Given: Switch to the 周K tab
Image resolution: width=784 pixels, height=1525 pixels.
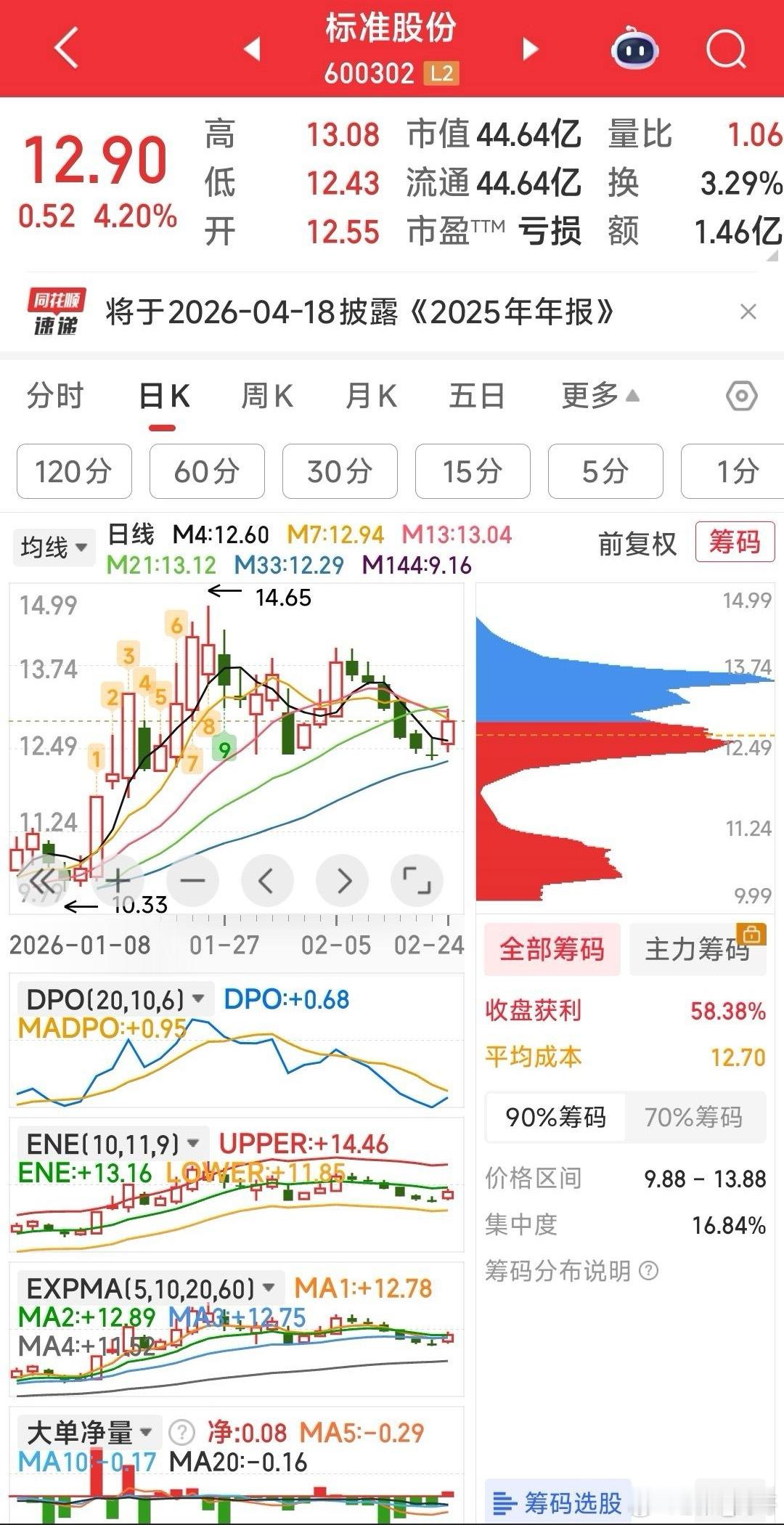Looking at the screenshot, I should pos(266,396).
